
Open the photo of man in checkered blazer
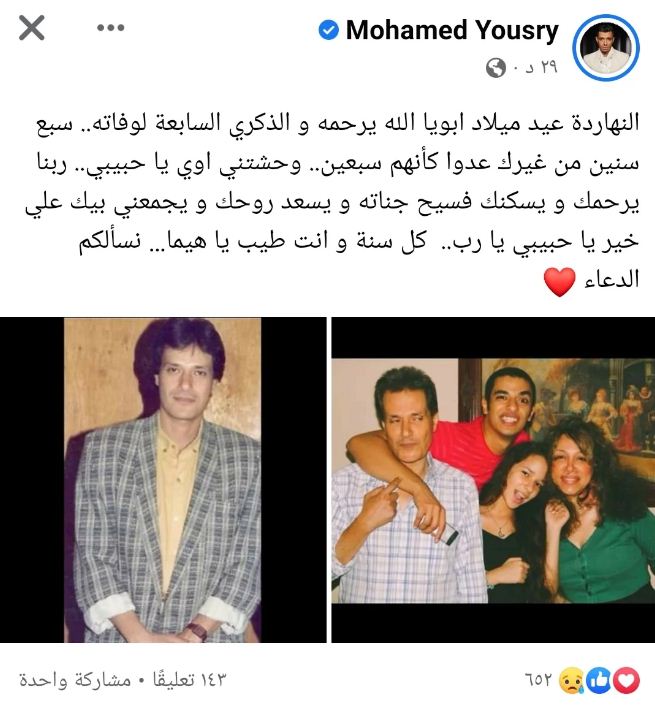(163, 480)
